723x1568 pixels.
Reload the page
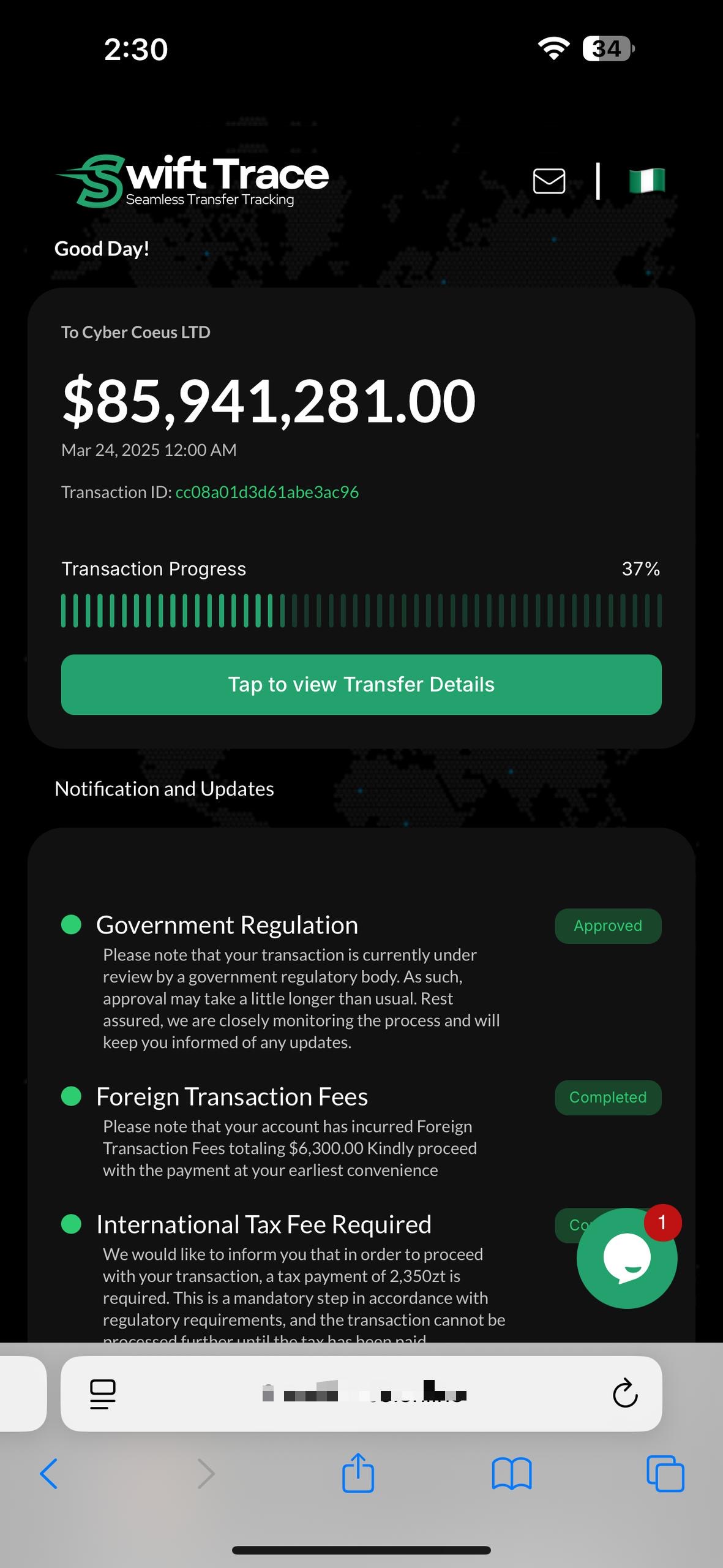pos(624,1394)
